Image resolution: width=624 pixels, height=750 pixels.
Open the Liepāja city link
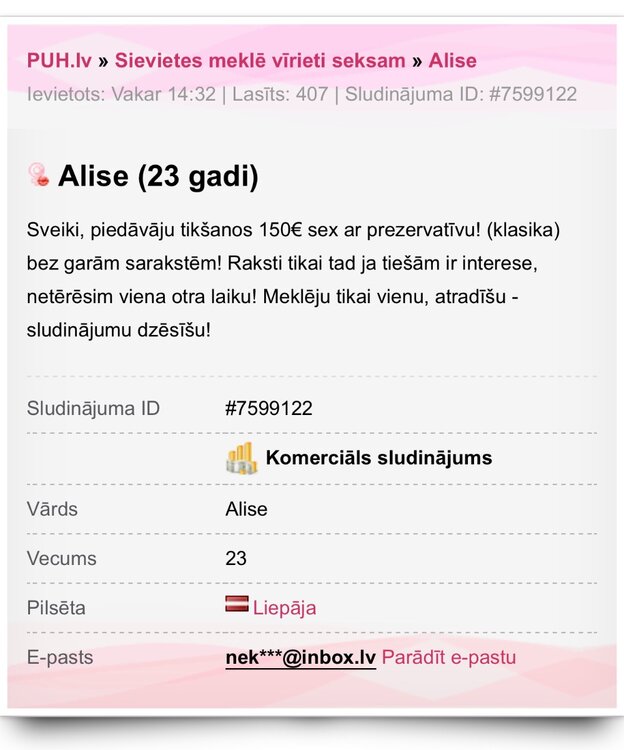point(284,608)
